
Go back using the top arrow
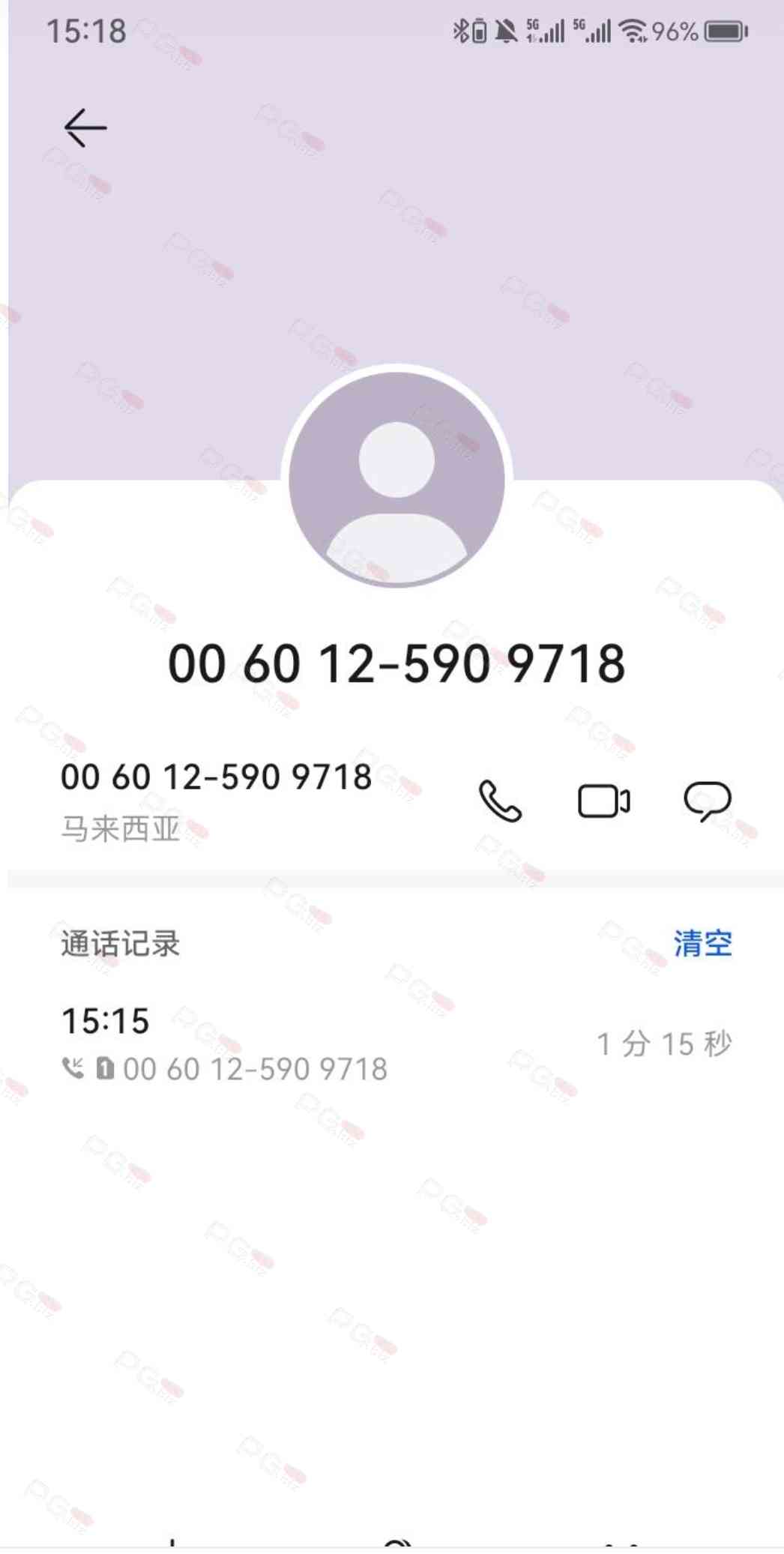pos(85,127)
